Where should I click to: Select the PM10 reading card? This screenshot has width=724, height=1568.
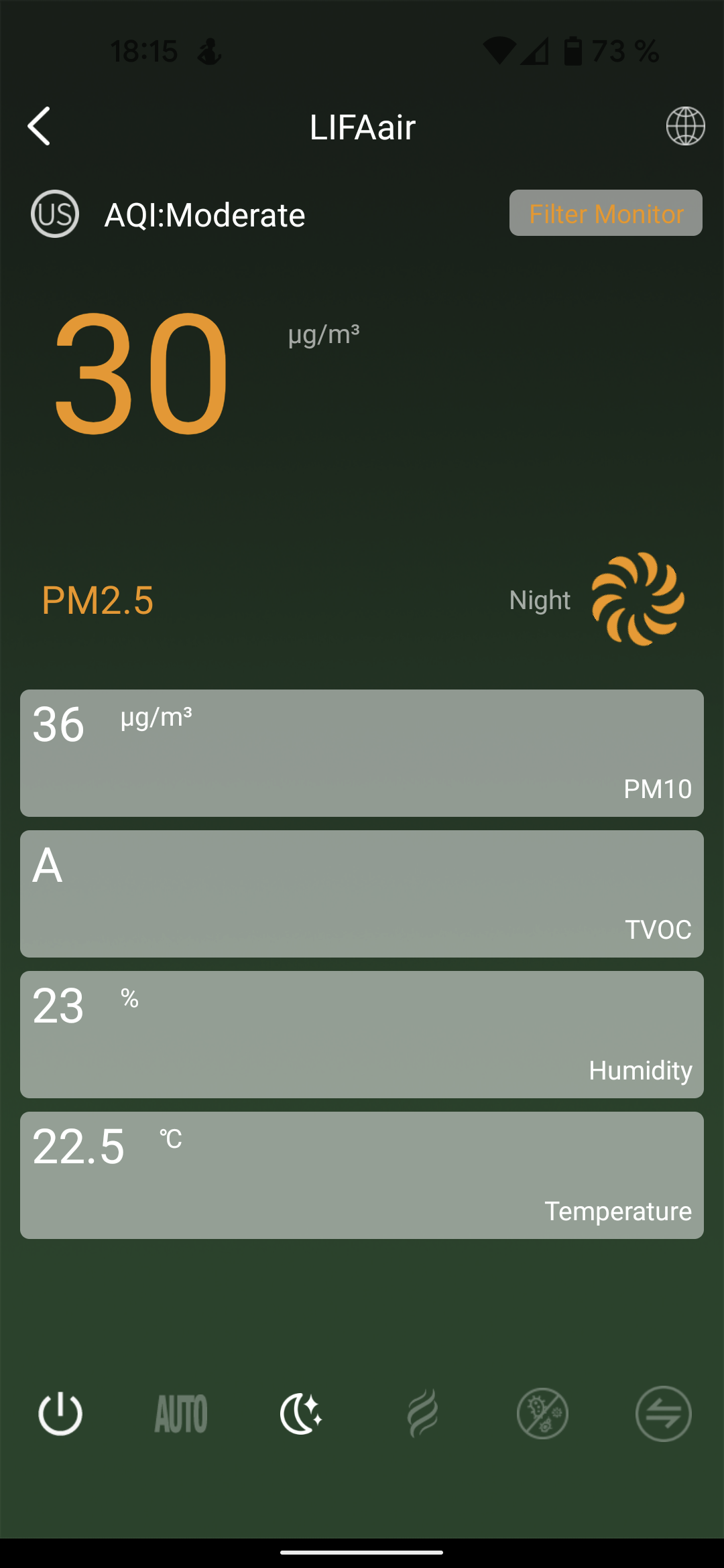coord(362,753)
